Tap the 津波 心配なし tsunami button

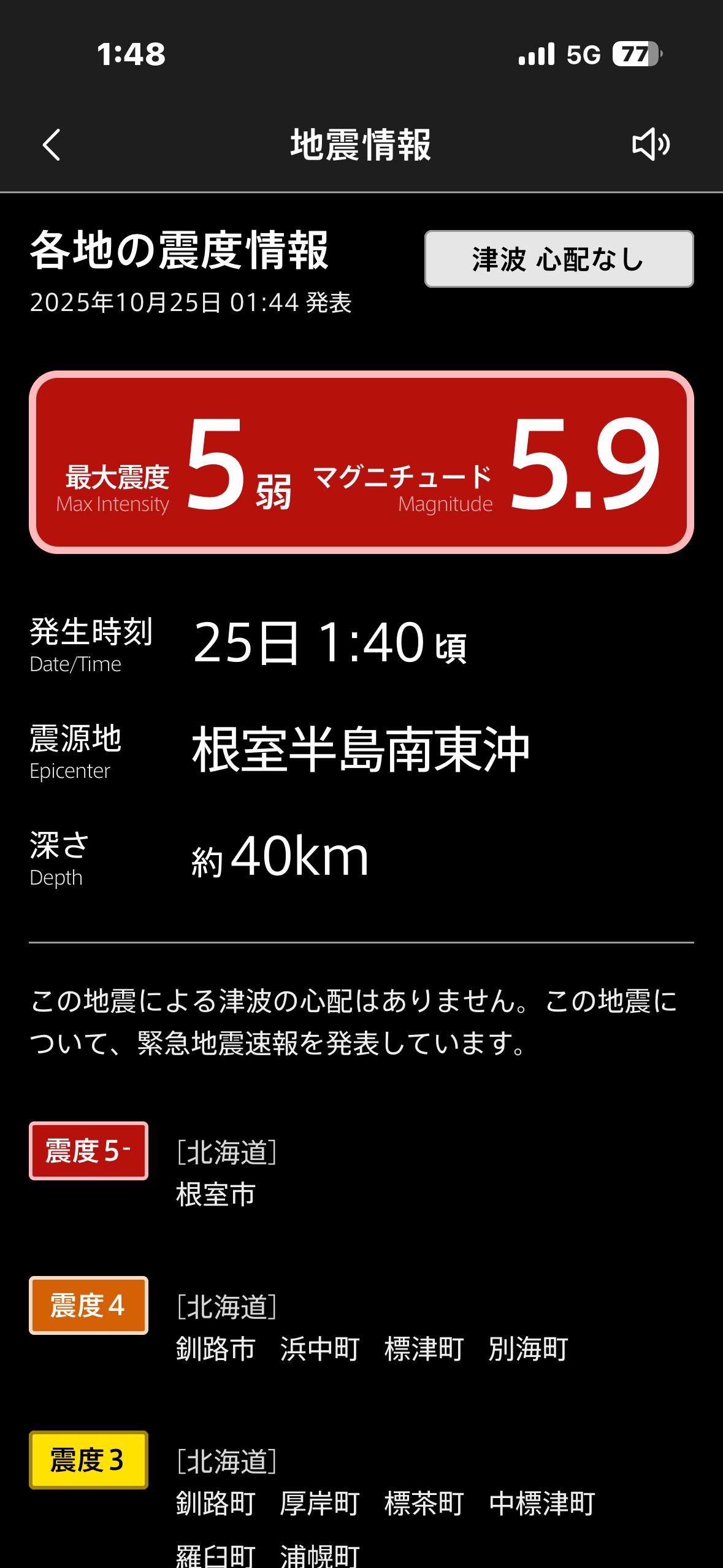(559, 259)
